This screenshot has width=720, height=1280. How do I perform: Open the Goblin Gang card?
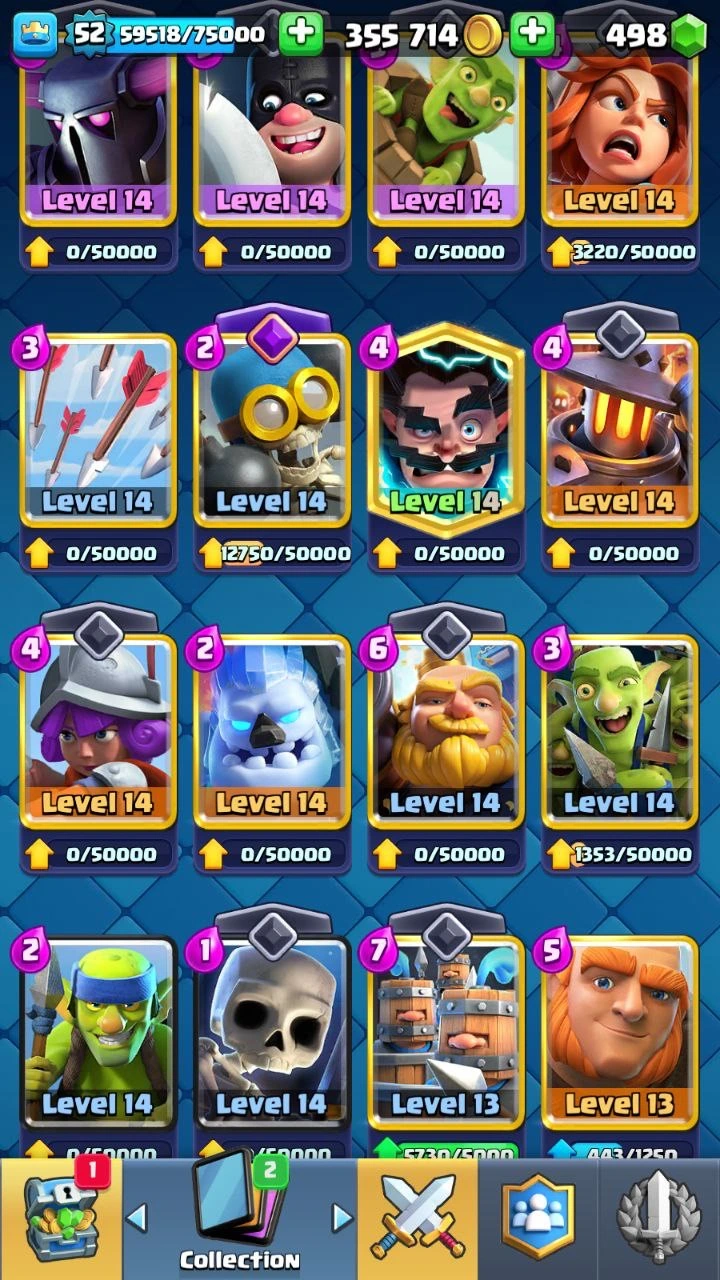pos(619,730)
